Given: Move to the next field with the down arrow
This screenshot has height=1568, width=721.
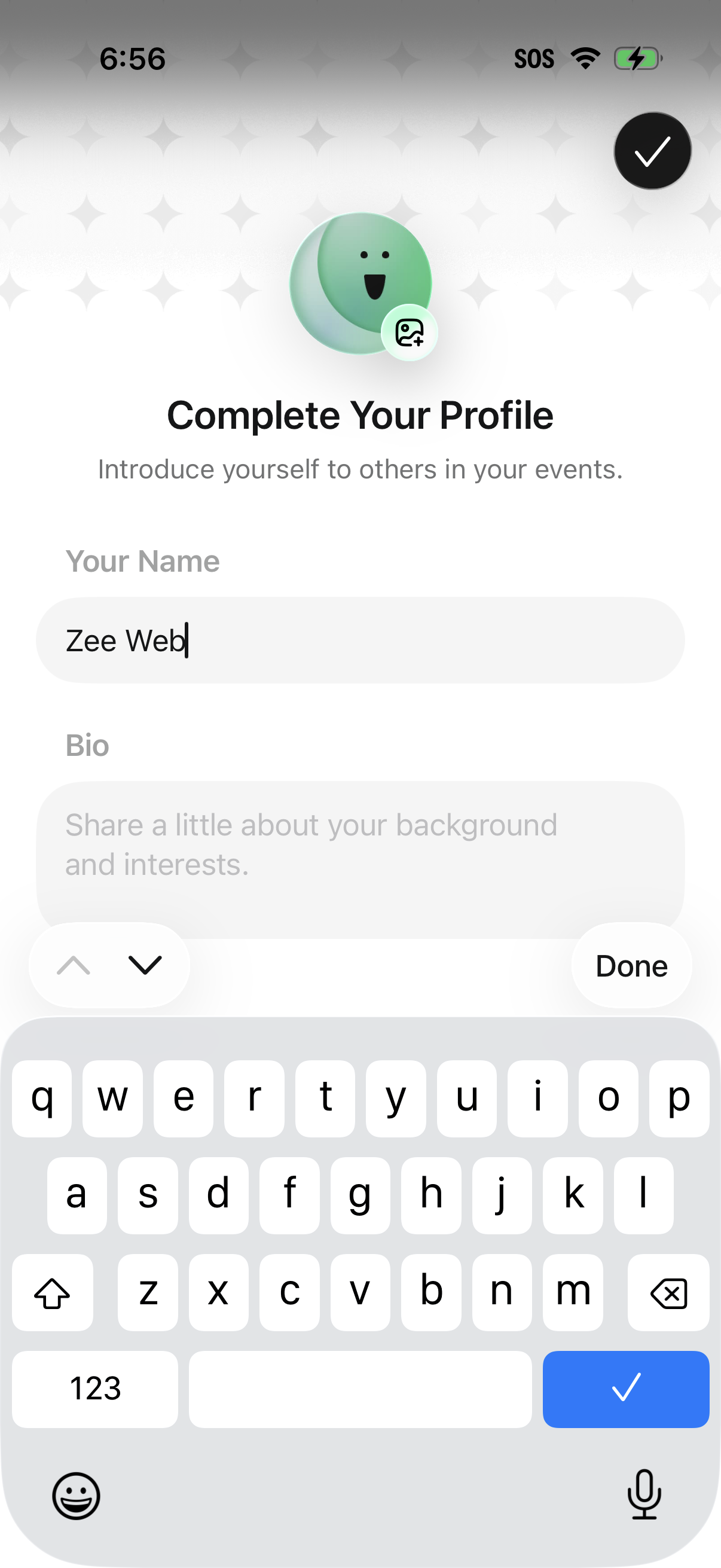Looking at the screenshot, I should (x=145, y=965).
